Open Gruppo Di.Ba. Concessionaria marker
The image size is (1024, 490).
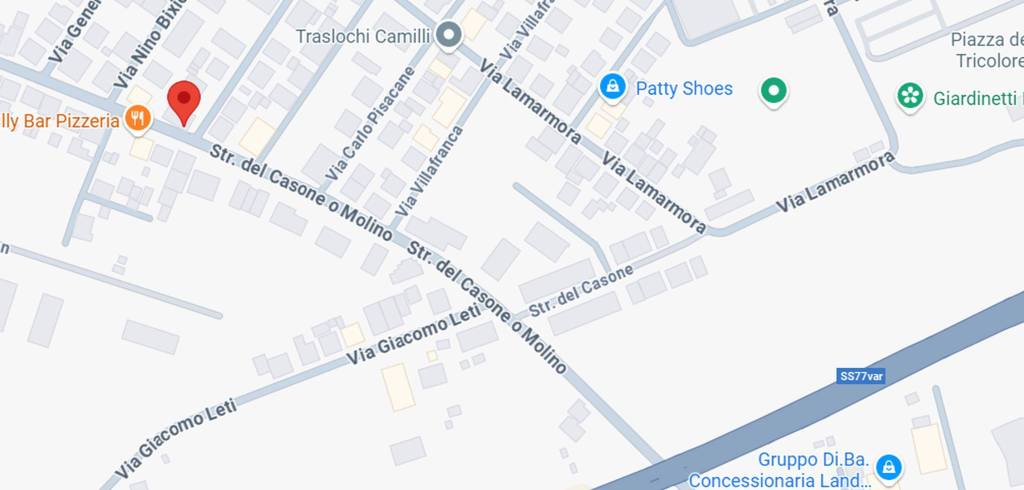click(x=887, y=466)
